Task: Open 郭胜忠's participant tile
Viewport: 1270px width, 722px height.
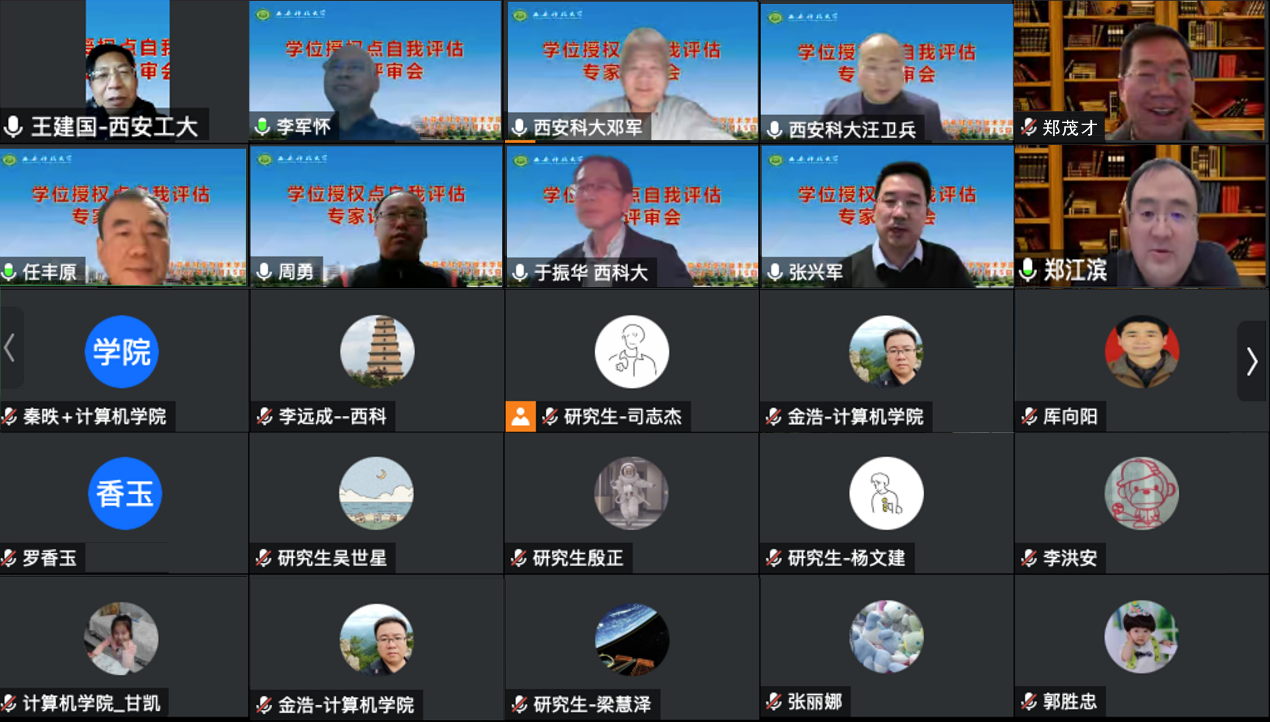Action: (x=1141, y=646)
